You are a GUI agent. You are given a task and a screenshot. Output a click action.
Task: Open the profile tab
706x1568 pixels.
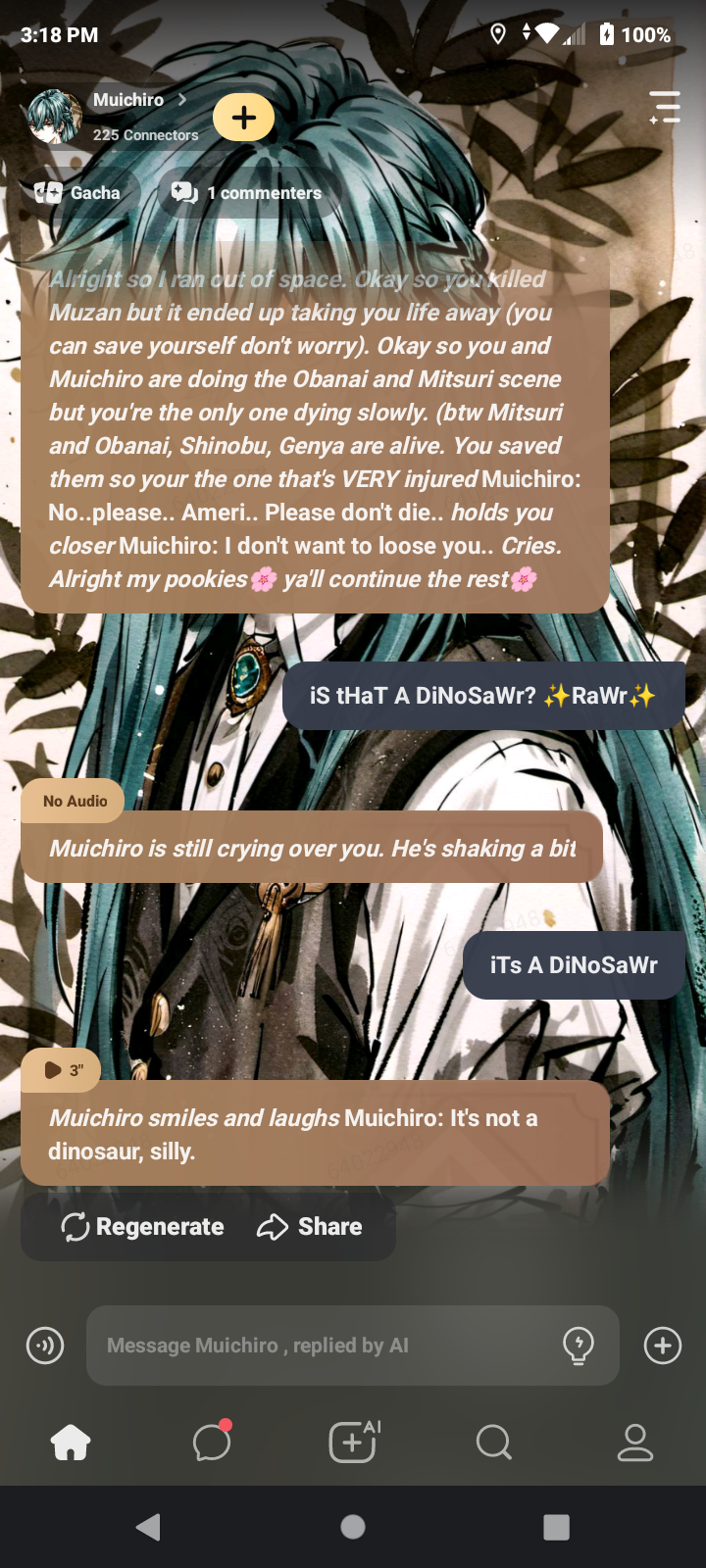634,1443
